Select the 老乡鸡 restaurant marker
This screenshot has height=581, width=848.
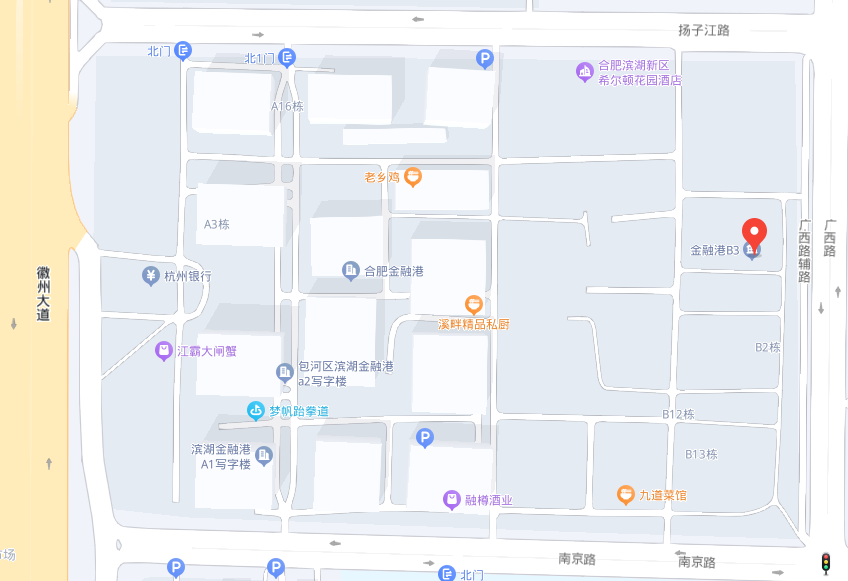(x=413, y=177)
